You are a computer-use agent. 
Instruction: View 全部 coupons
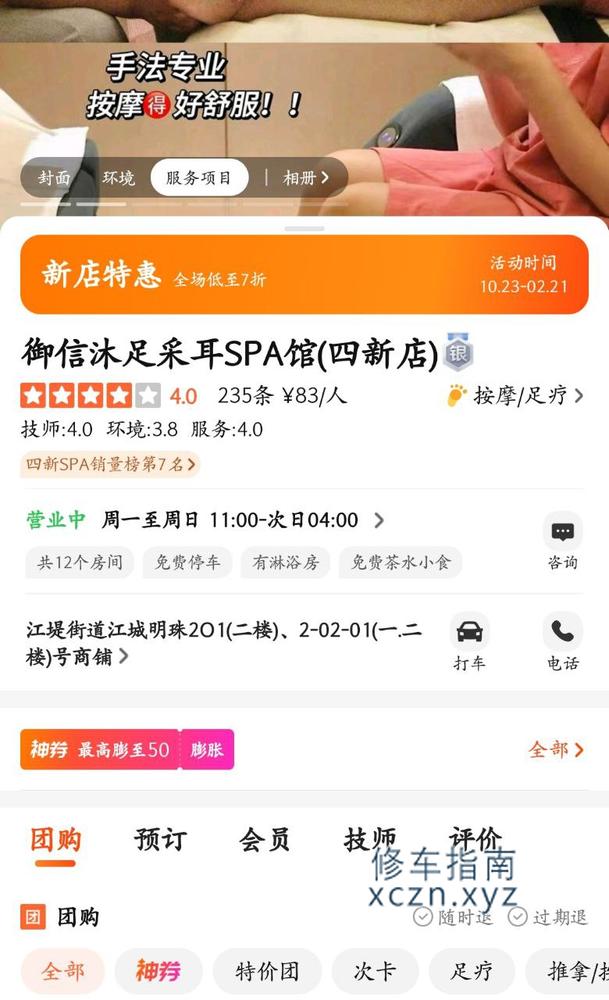coord(555,749)
